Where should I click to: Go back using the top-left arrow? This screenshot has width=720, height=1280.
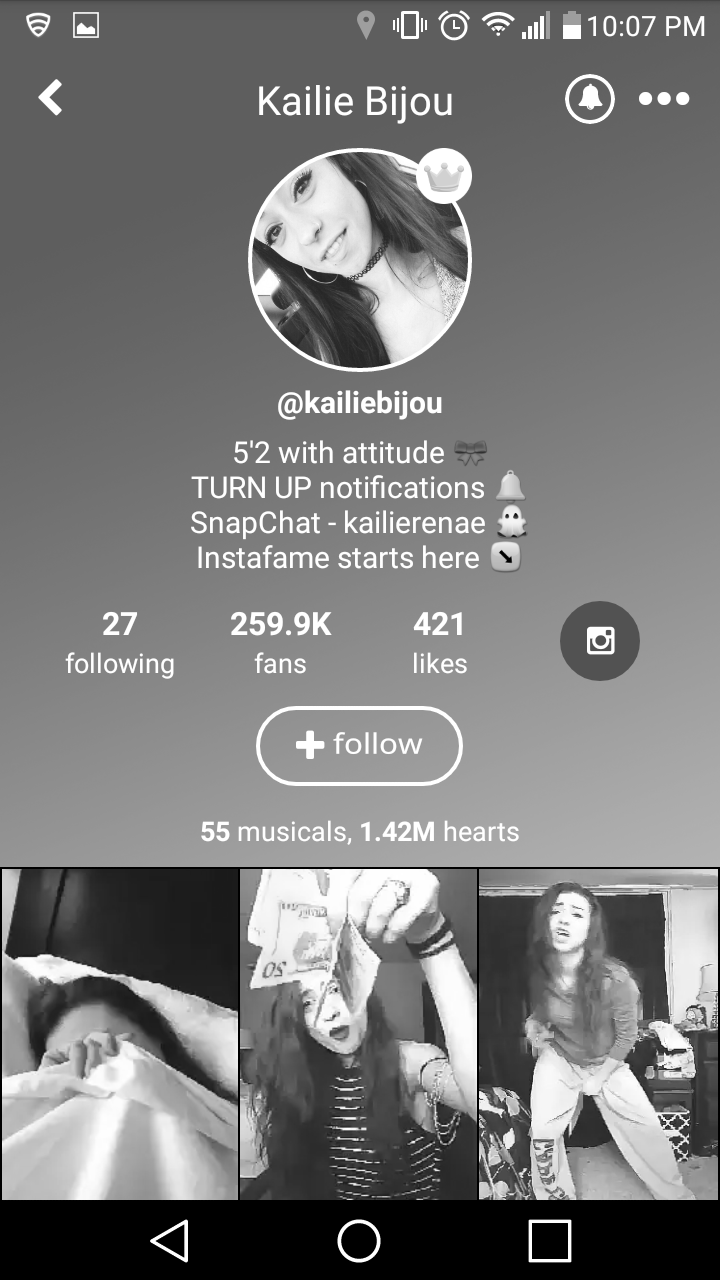pos(50,98)
